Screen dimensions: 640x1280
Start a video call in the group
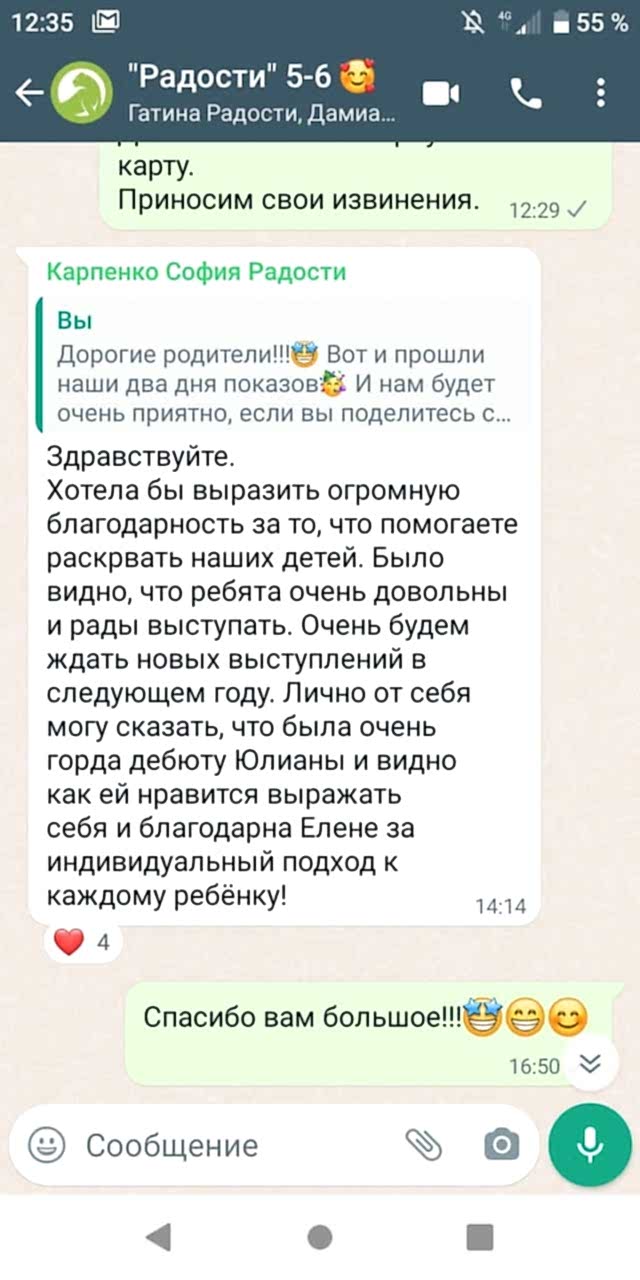(440, 94)
